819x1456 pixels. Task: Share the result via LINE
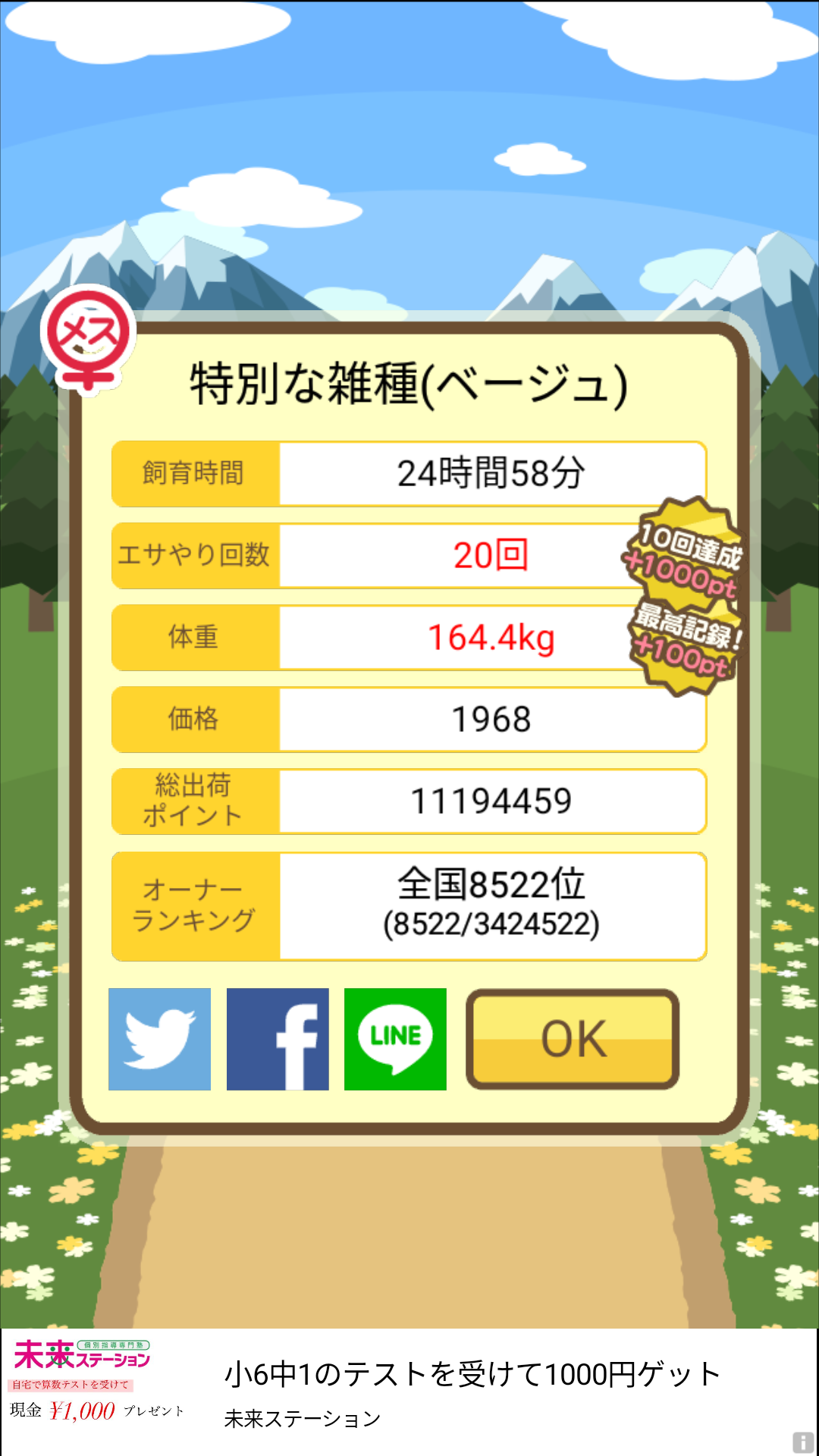click(395, 1039)
